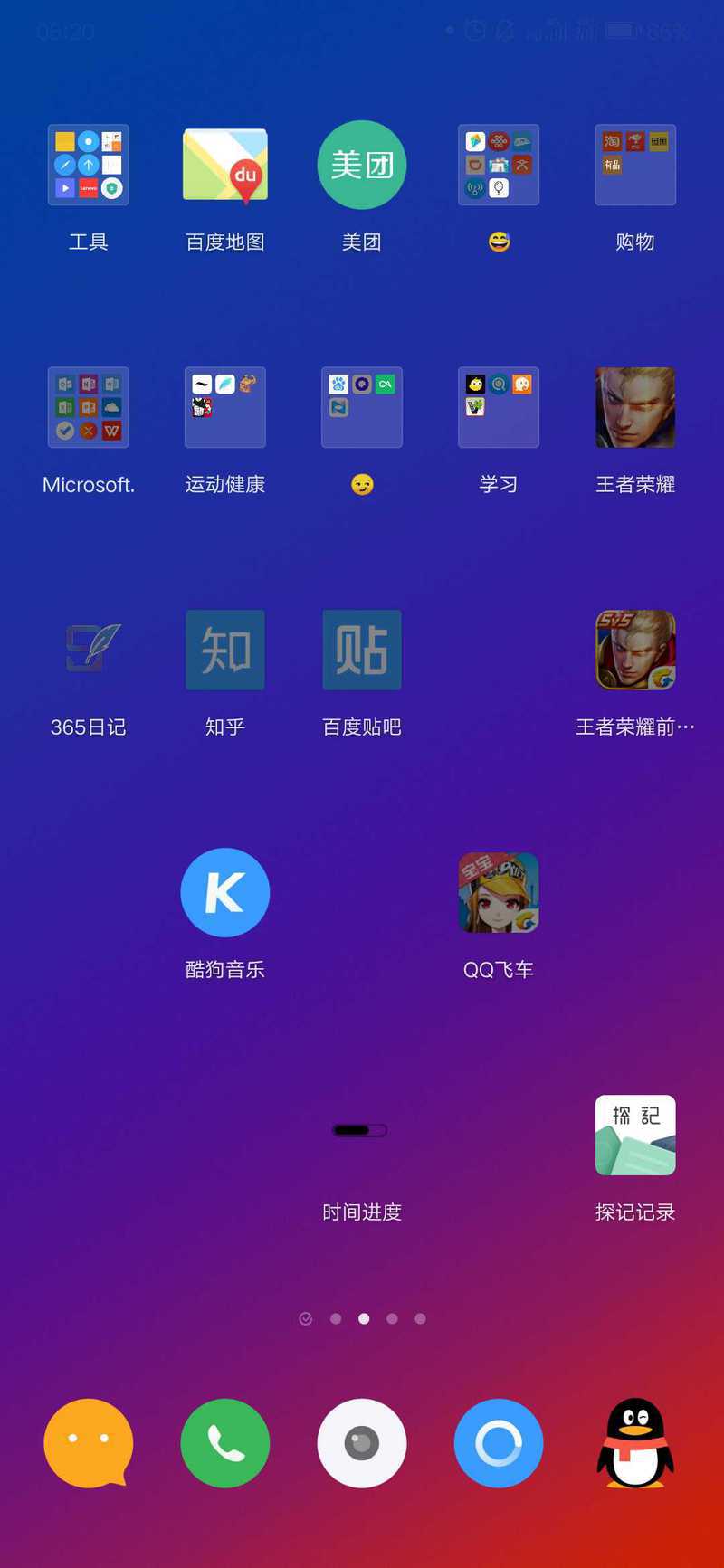Image resolution: width=724 pixels, height=1568 pixels.
Task: Open the Microsoft folder
Action: [x=88, y=407]
